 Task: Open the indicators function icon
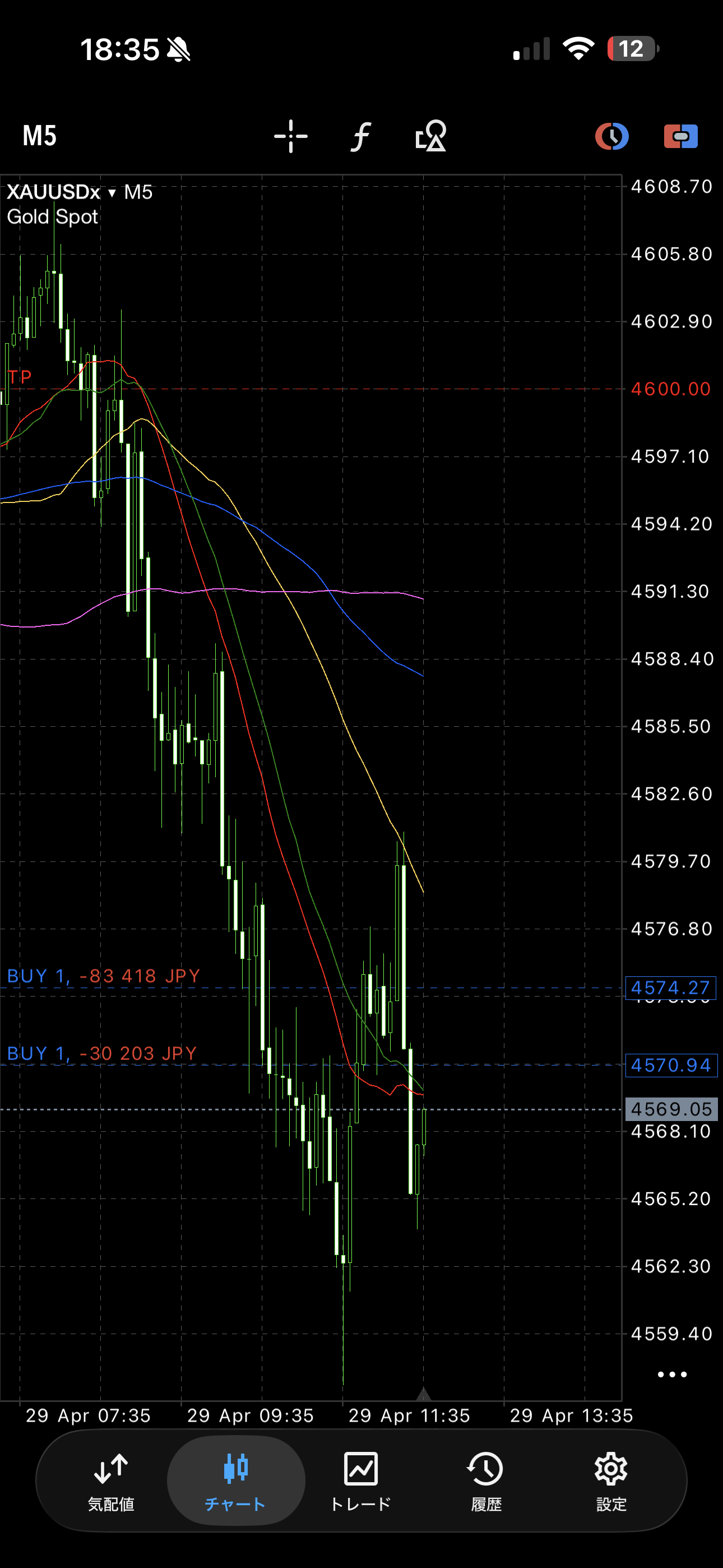click(x=361, y=136)
